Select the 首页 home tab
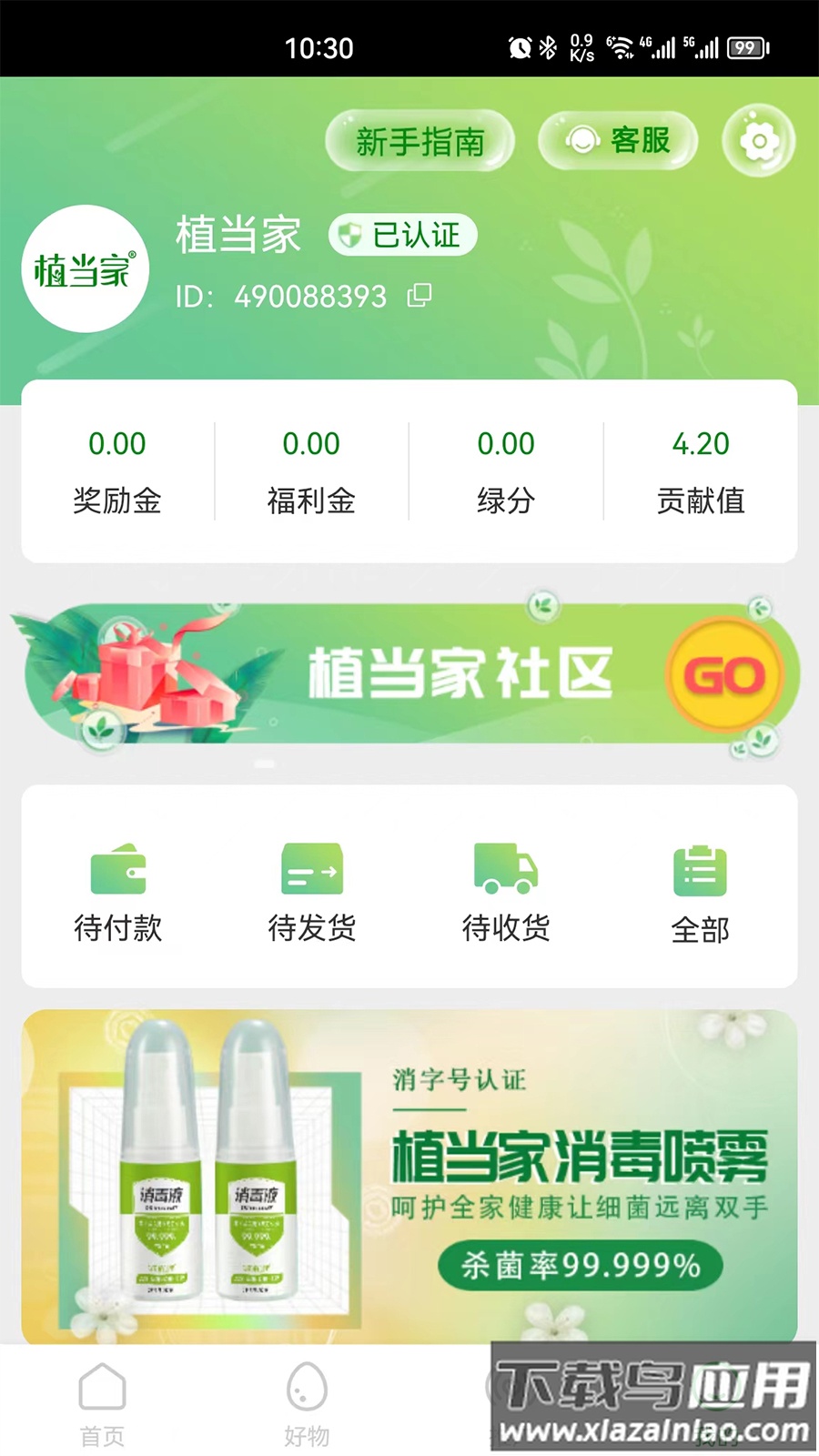819x1456 pixels. (102, 1401)
